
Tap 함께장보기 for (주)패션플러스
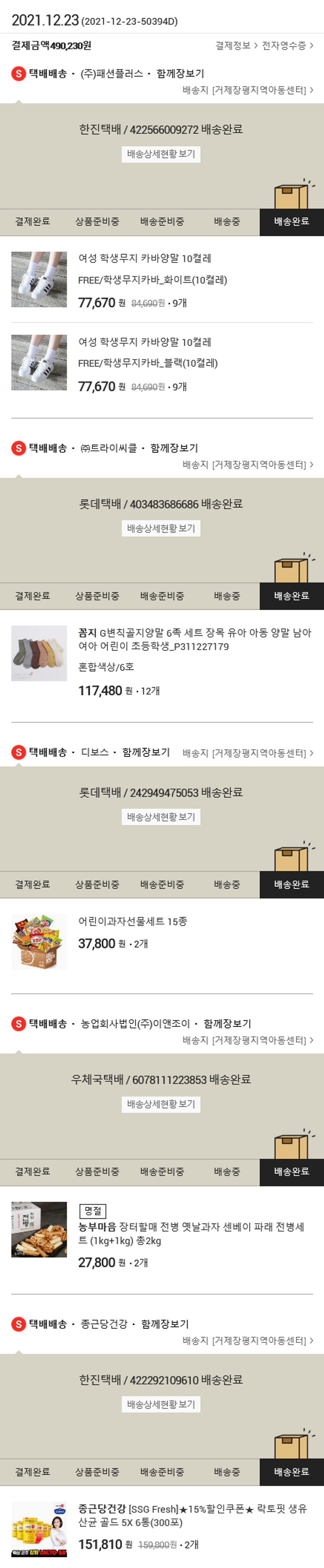pyautogui.click(x=180, y=73)
